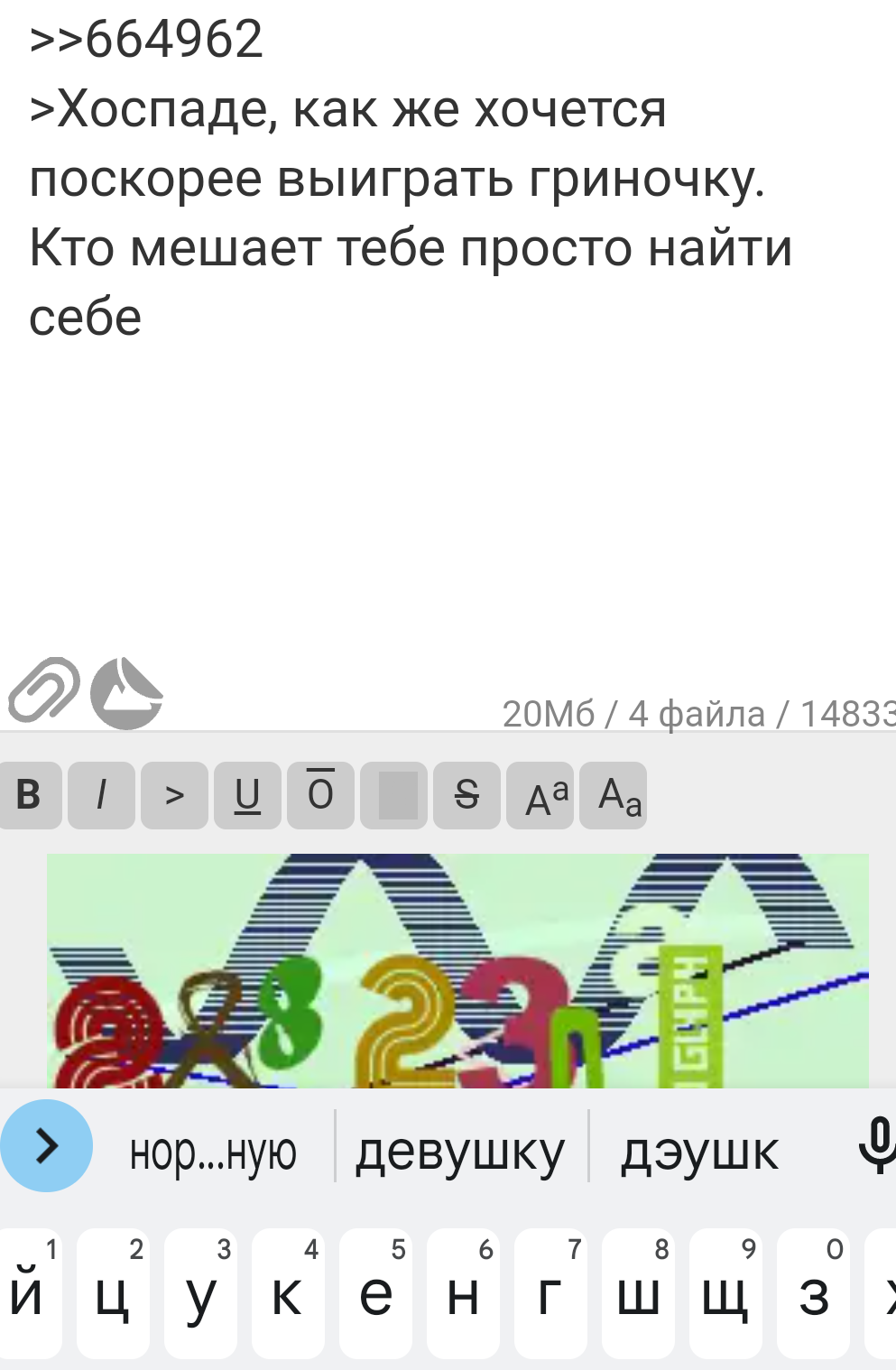Image resolution: width=896 pixels, height=1370 pixels.
Task: Type the letter "к" on keyboard
Action: pyautogui.click(x=287, y=1295)
